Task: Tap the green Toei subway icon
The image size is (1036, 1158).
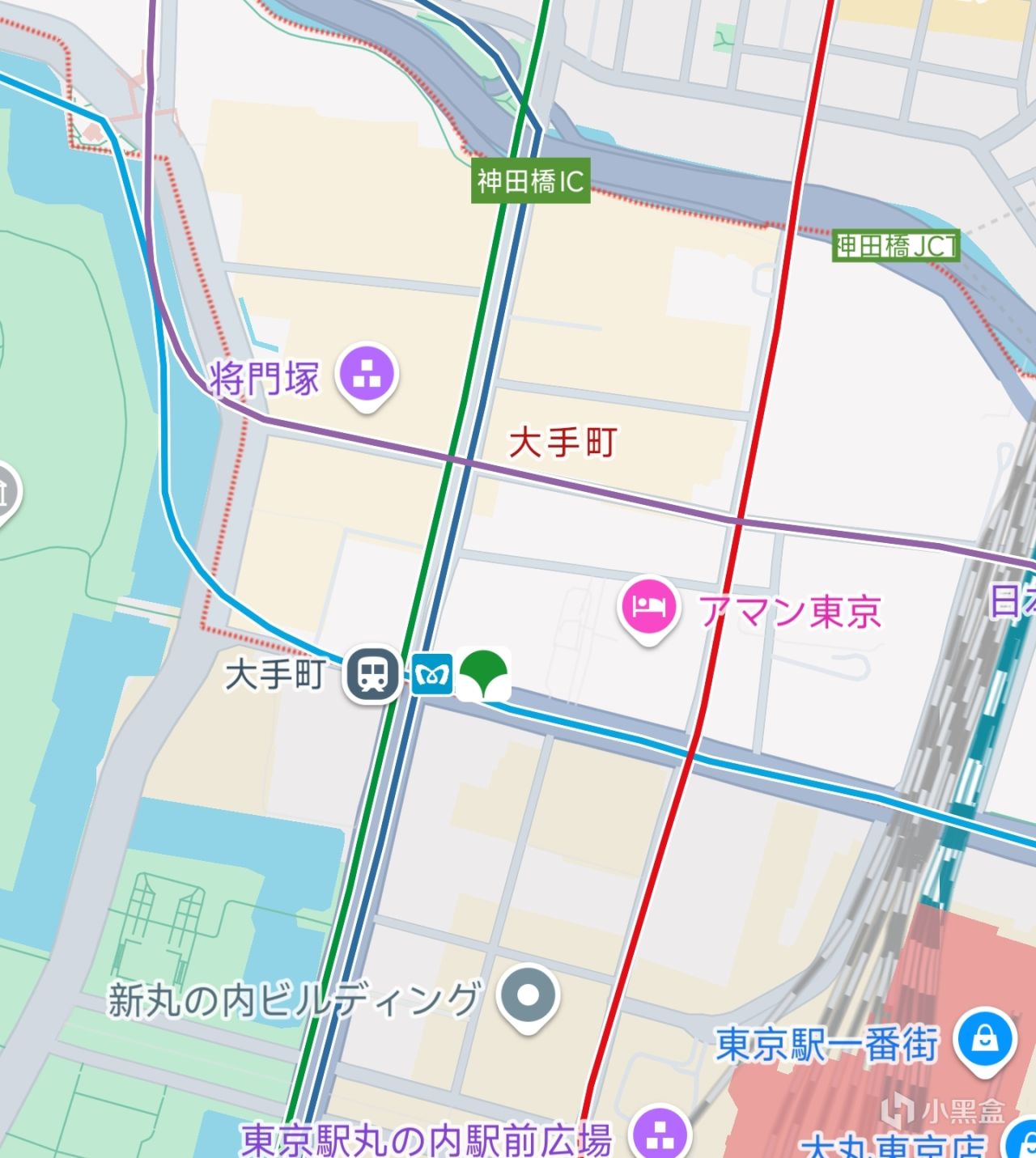Action: pos(483,674)
